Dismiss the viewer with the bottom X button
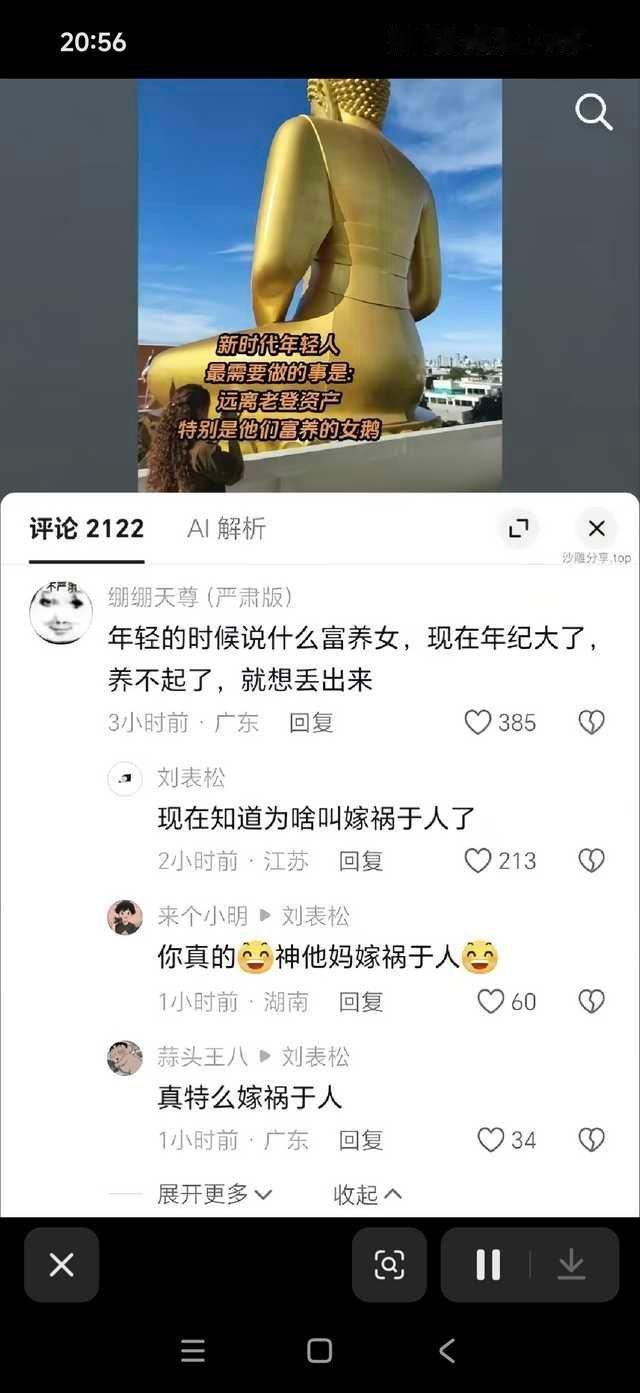The width and height of the screenshot is (640, 1393). [62, 1265]
